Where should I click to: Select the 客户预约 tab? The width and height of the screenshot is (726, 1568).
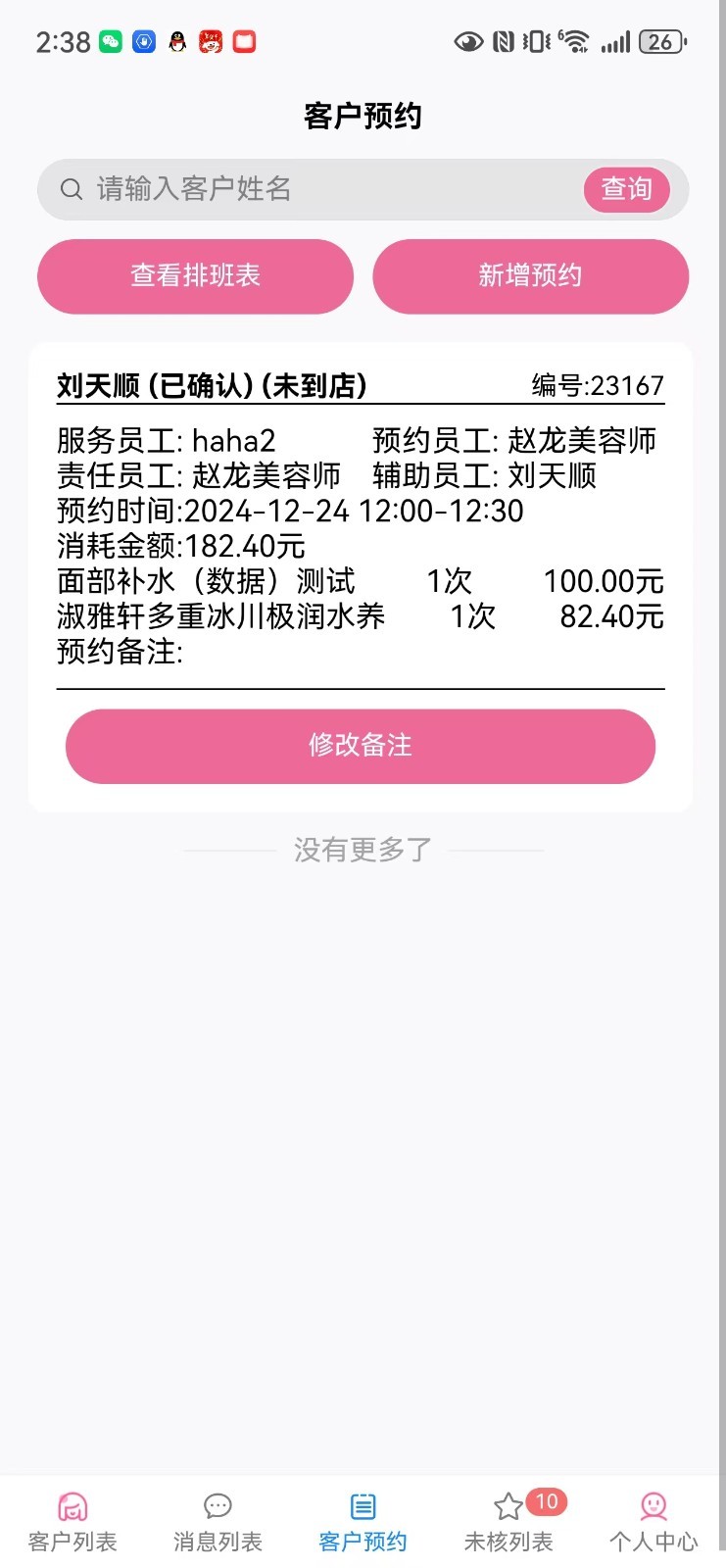pos(363,1522)
